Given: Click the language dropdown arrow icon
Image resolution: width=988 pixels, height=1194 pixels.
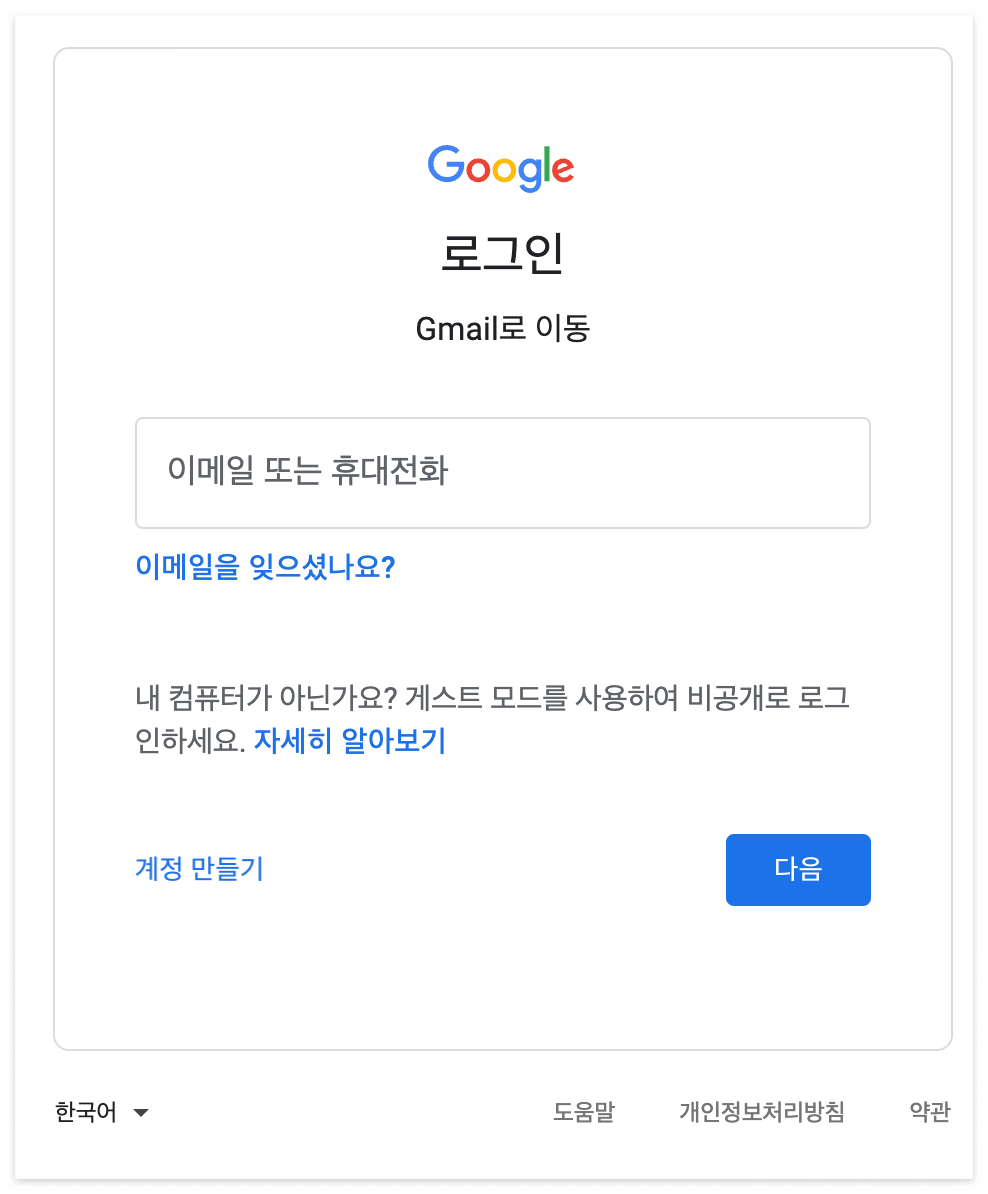Looking at the screenshot, I should pos(141,1112).
